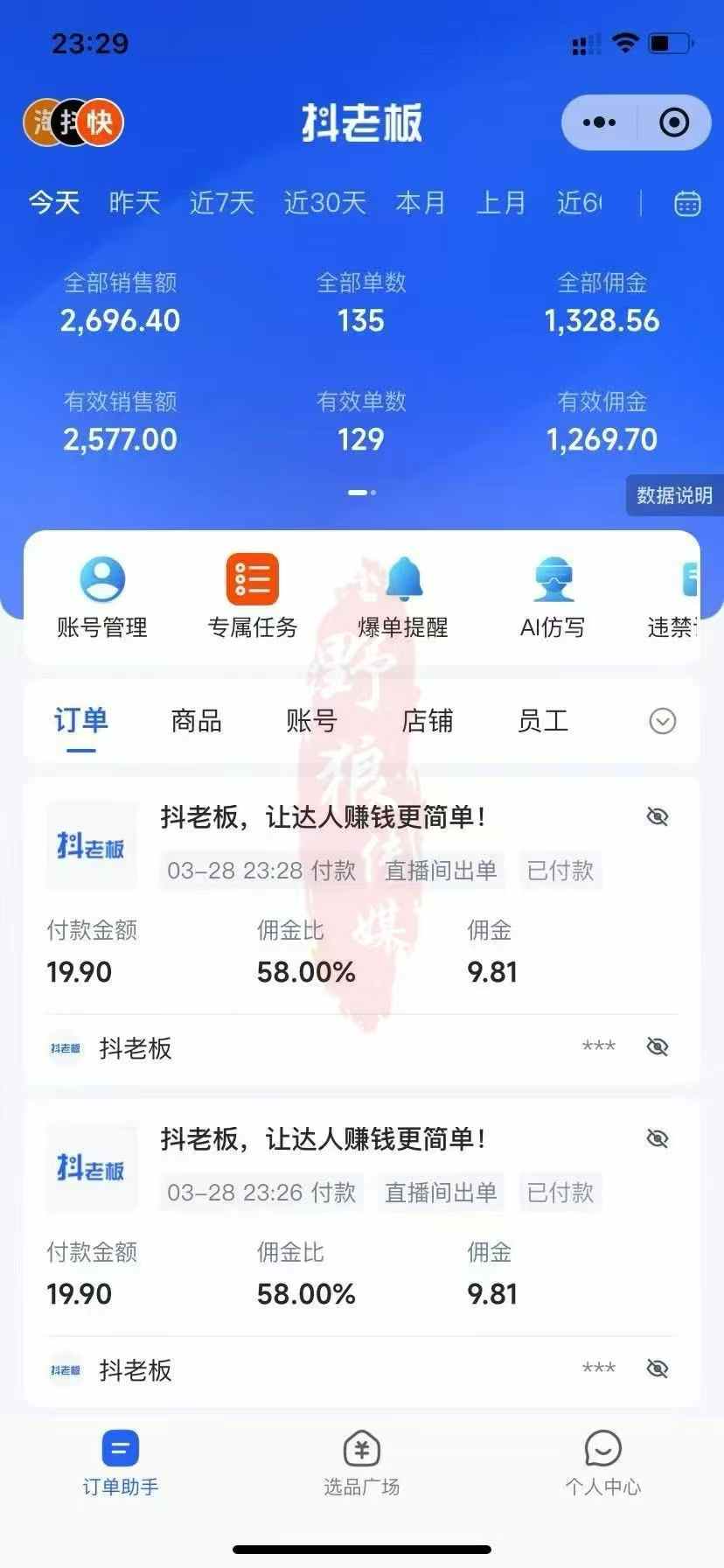The width and height of the screenshot is (724, 1568).
Task: Switch to the 商品 tab
Action: [196, 721]
